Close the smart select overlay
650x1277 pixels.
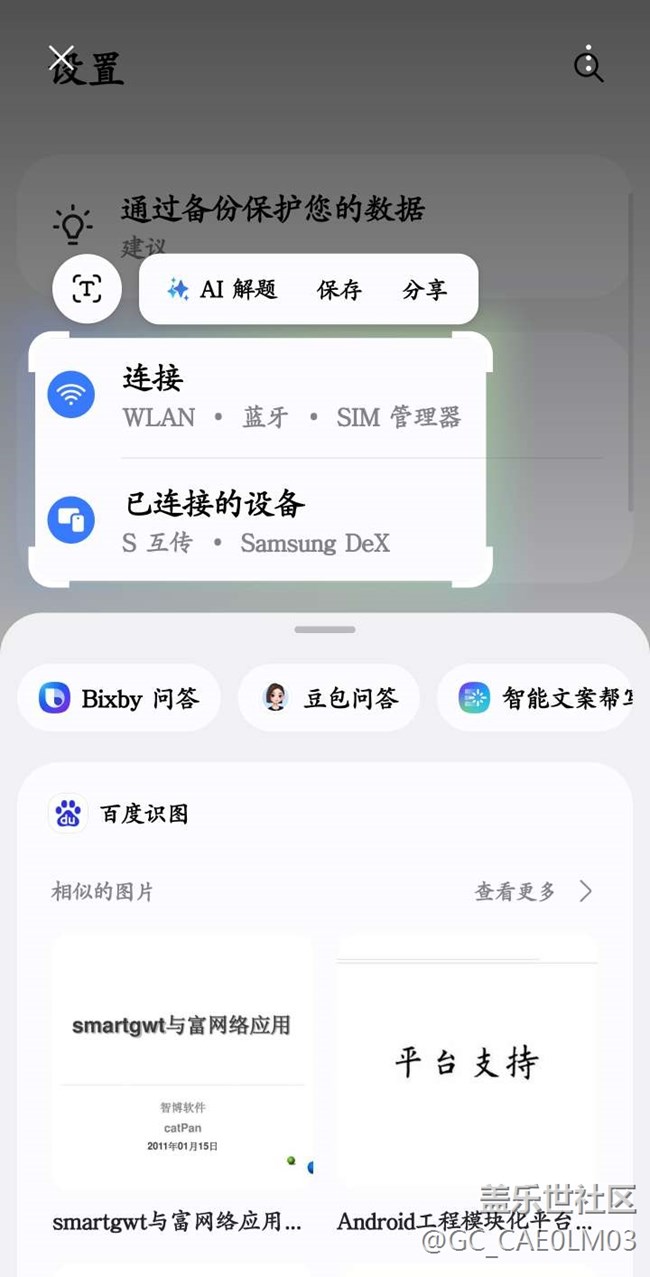click(x=62, y=58)
